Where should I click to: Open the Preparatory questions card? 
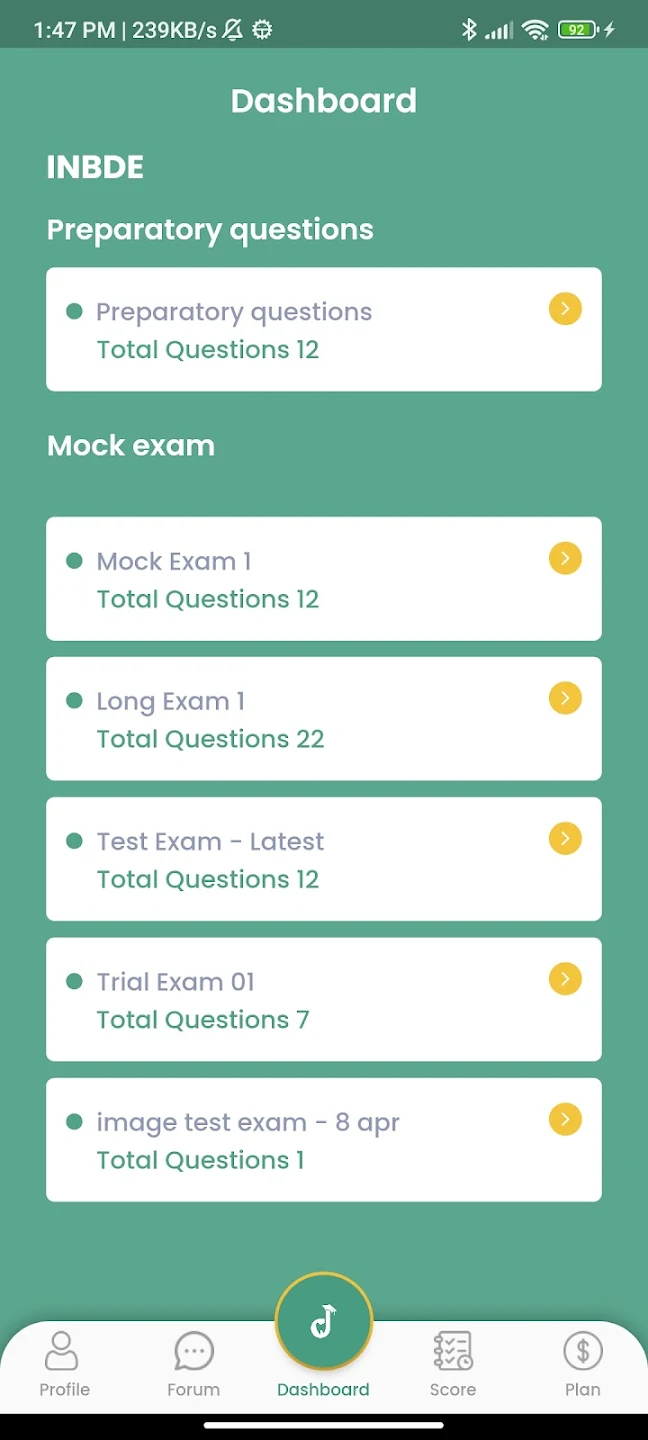[x=324, y=329]
